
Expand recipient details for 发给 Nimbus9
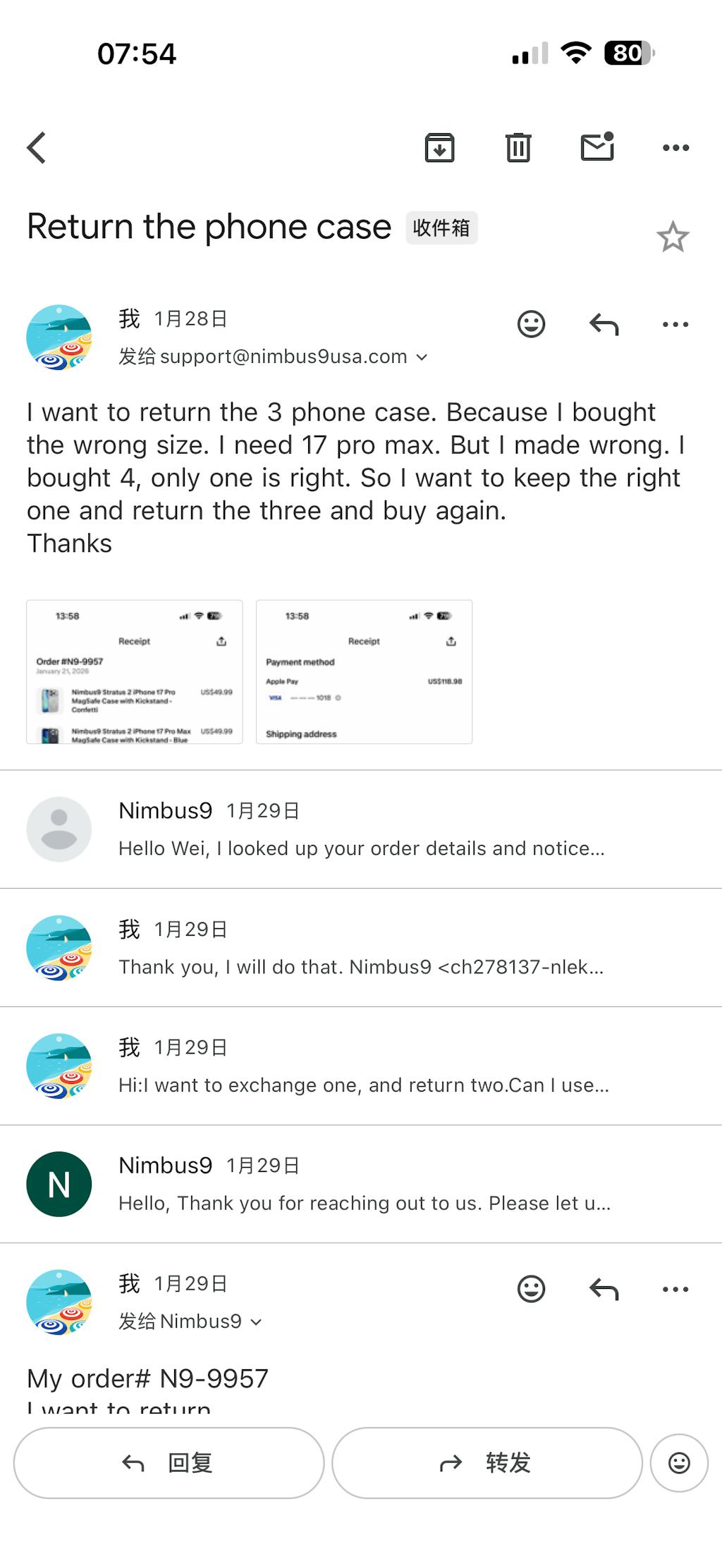coord(257,1322)
